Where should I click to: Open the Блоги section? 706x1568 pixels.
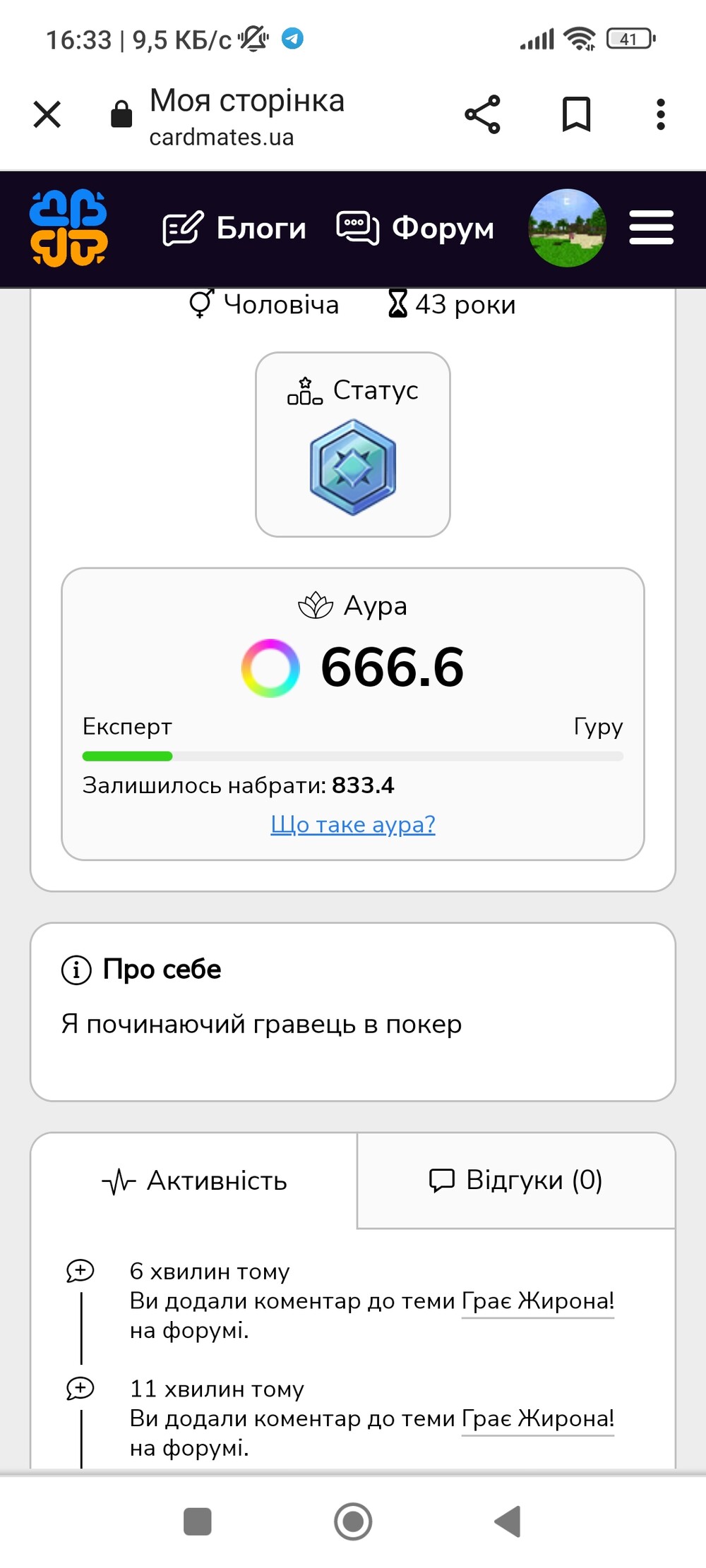coord(235,228)
